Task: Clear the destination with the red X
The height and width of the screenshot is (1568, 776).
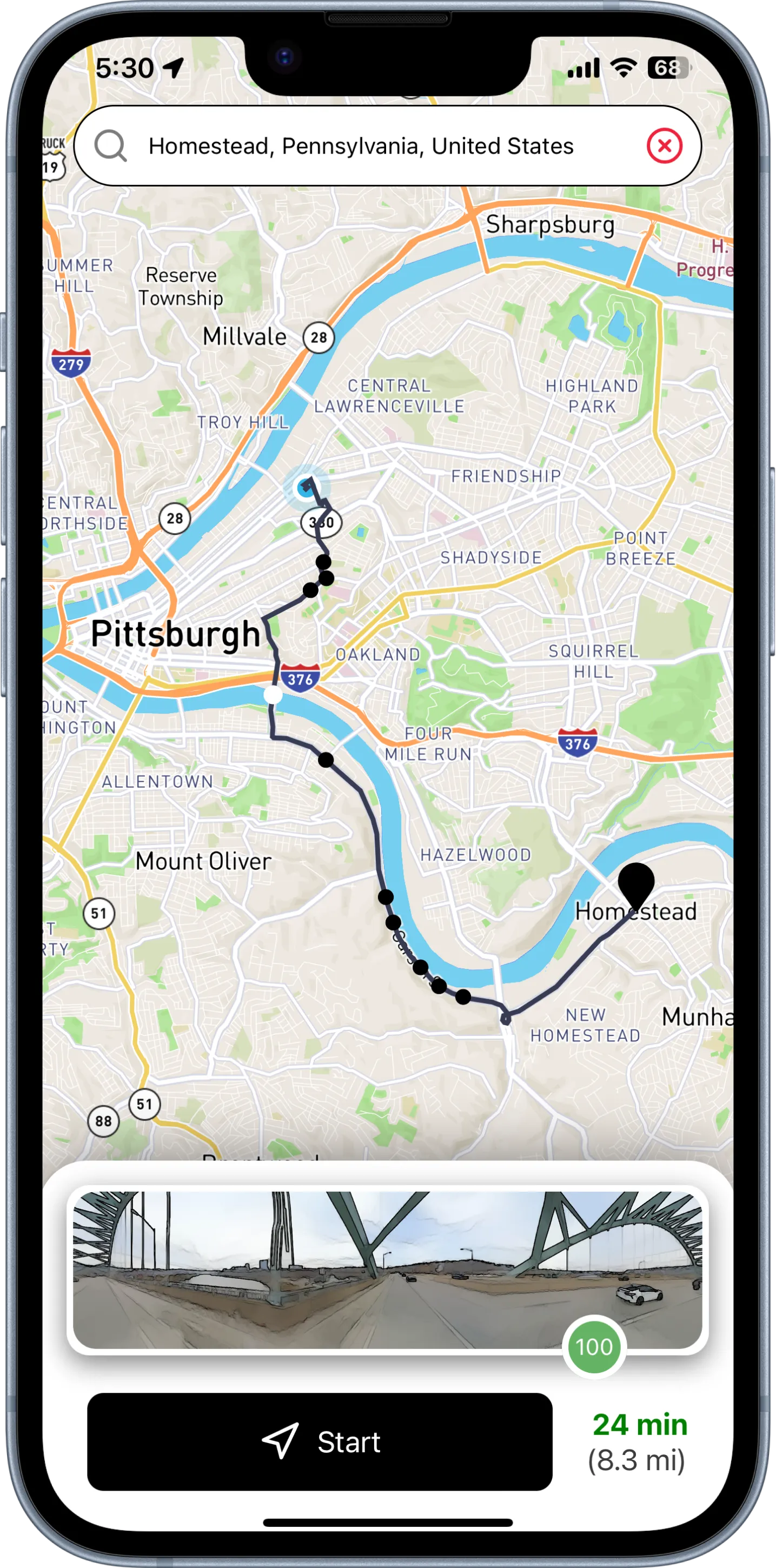Action: [x=664, y=146]
